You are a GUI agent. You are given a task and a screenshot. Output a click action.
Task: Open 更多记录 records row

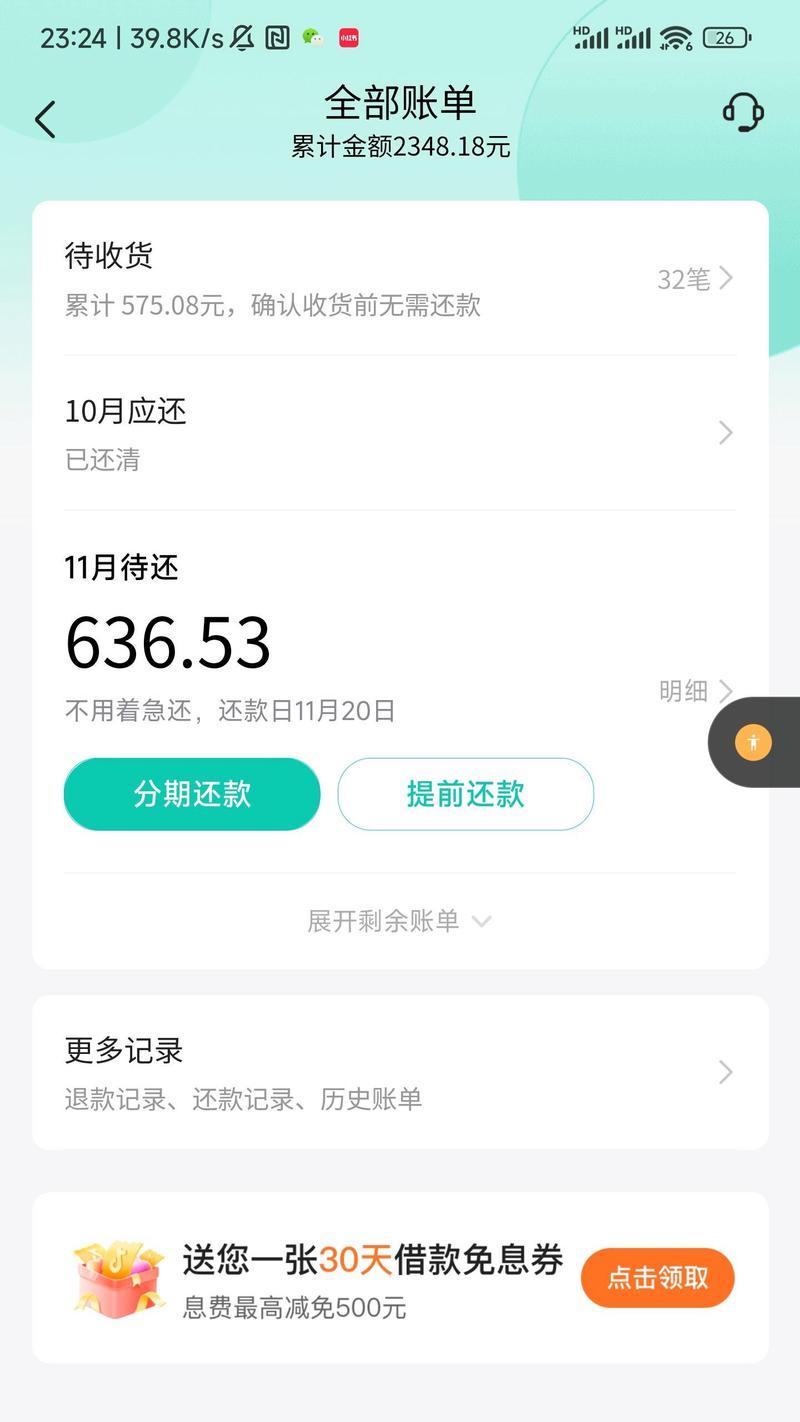coord(400,1072)
